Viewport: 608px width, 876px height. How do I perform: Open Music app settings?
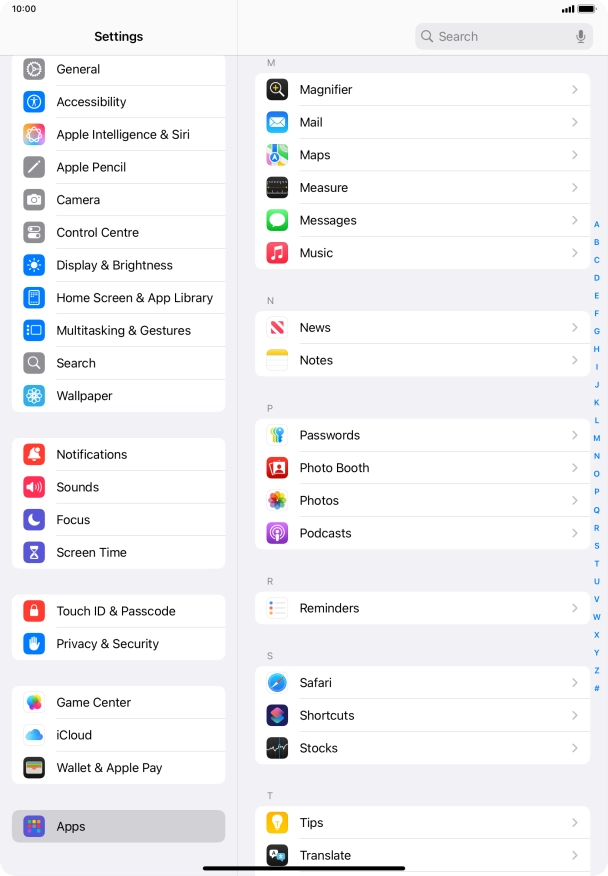422,253
